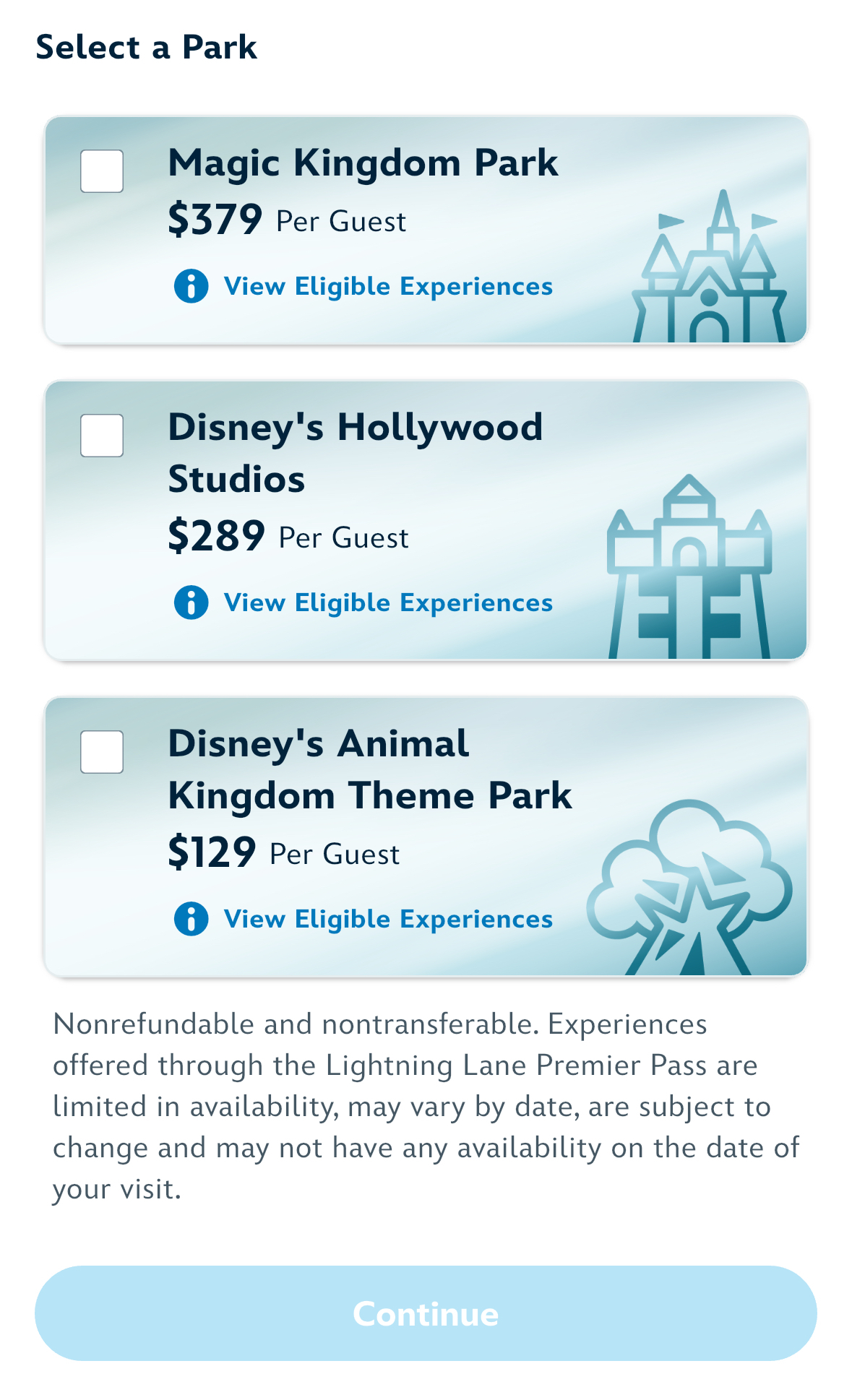View eligible experiences for Magic Kingdom Park
This screenshot has width=852, height=1400.
[x=363, y=286]
